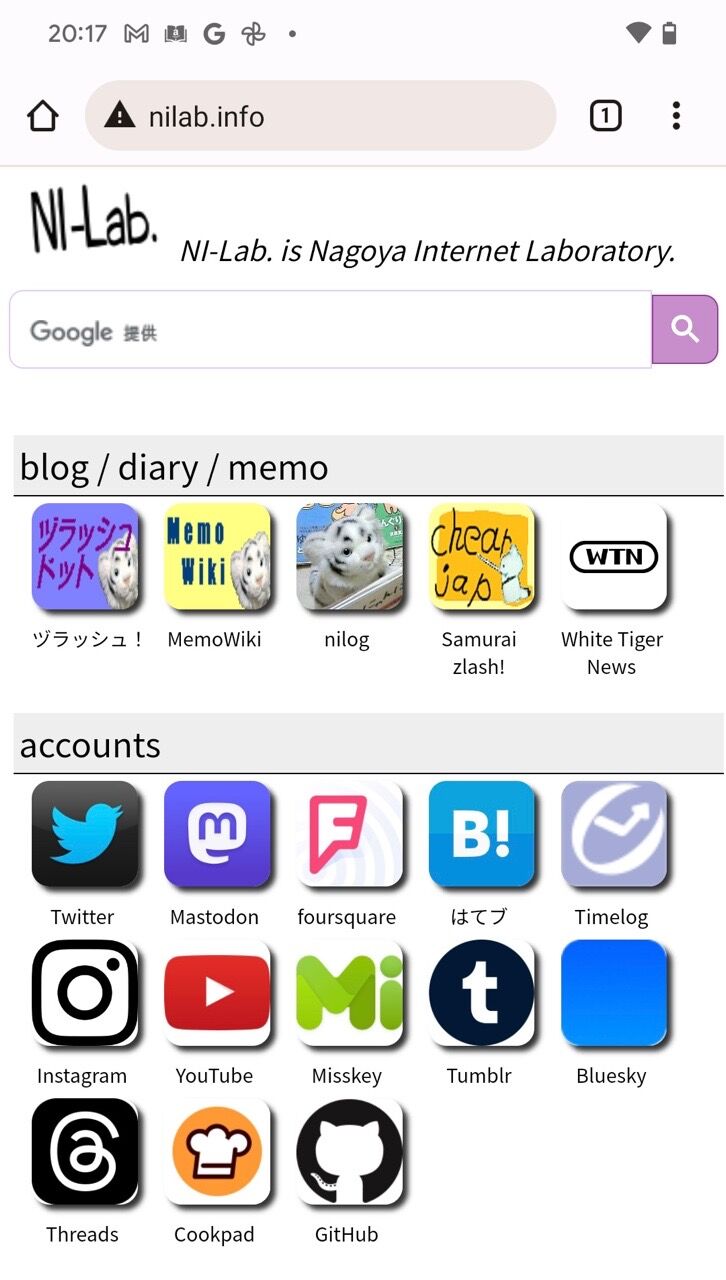The height and width of the screenshot is (1280, 726).
Task: Open the tab switcher showing 1 tab
Action: (x=605, y=116)
